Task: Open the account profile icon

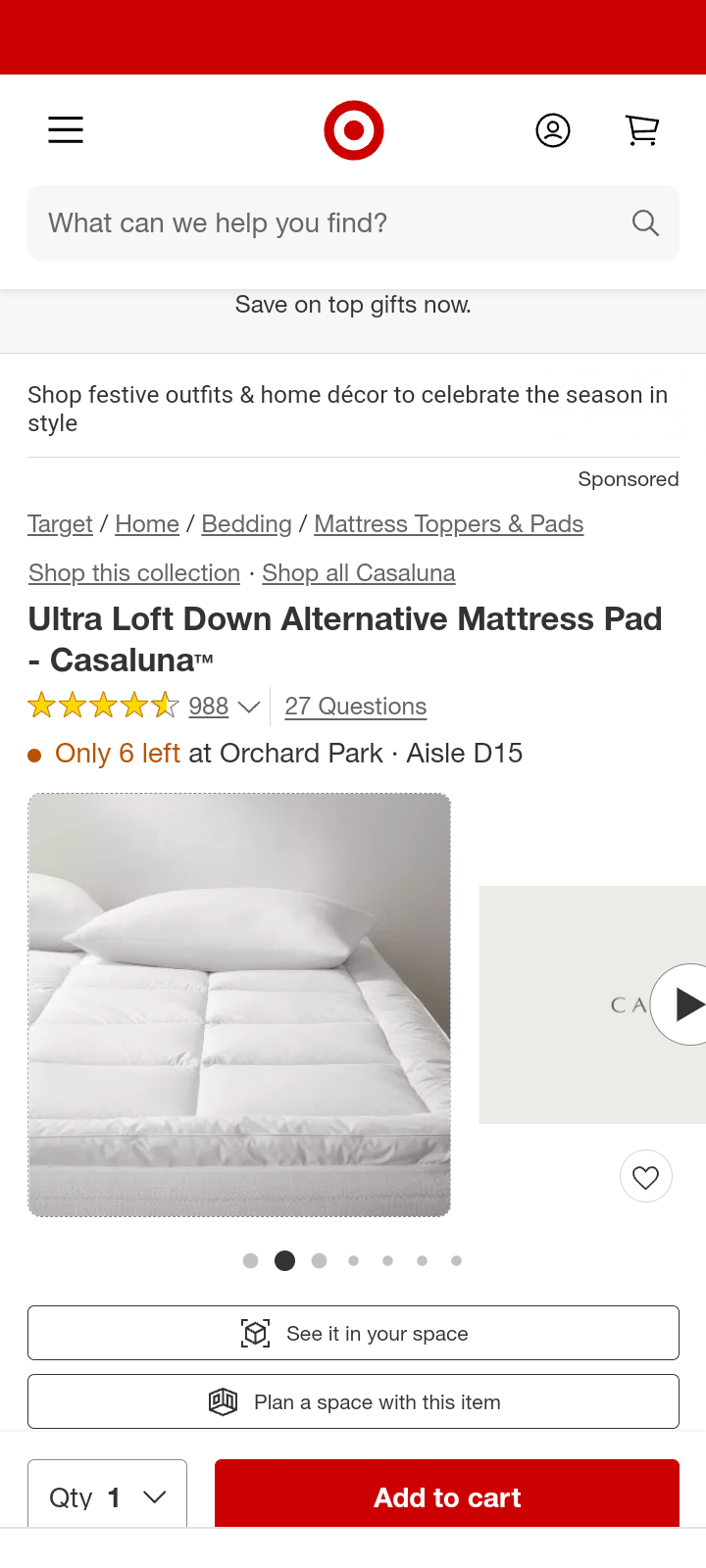Action: click(x=553, y=129)
